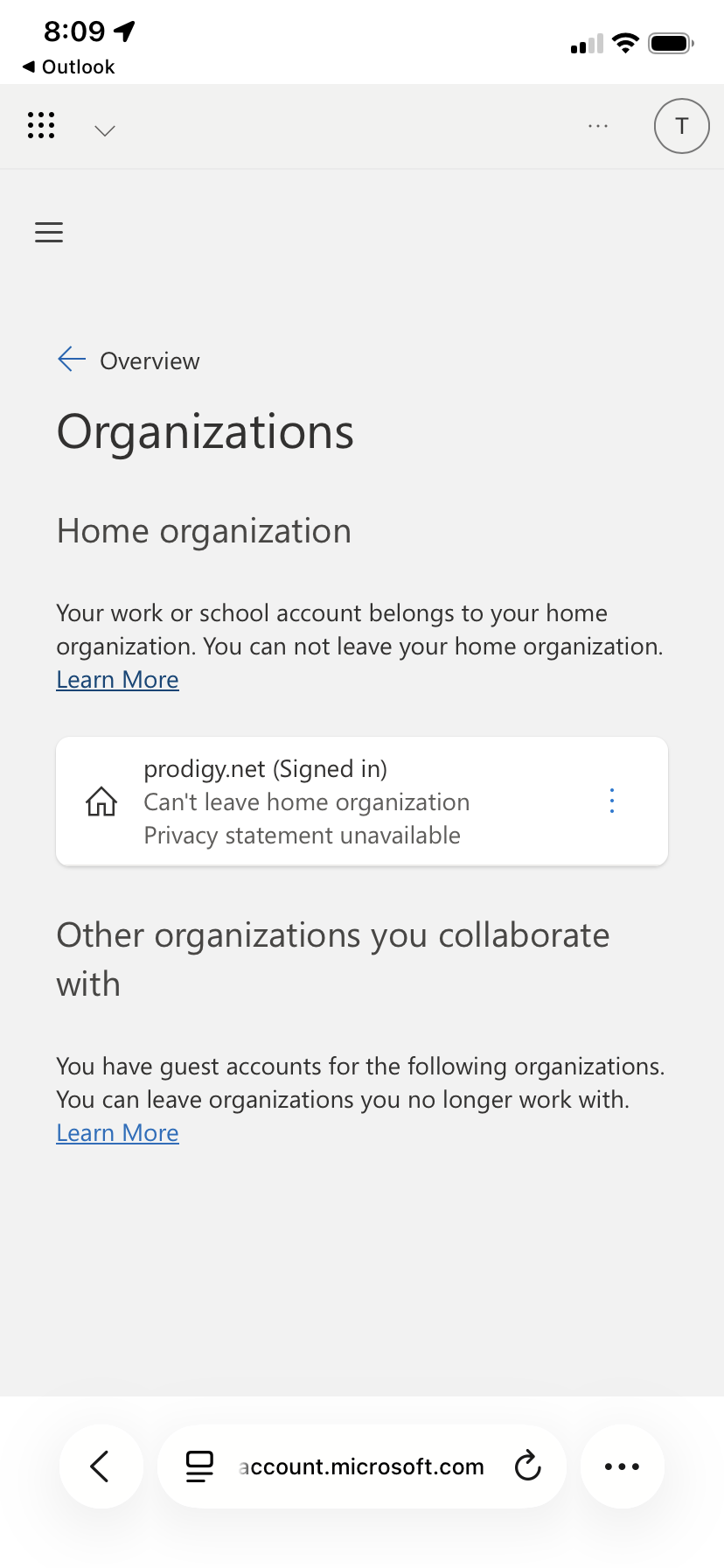
Task: Expand the header dropdown chevron
Action: click(105, 131)
